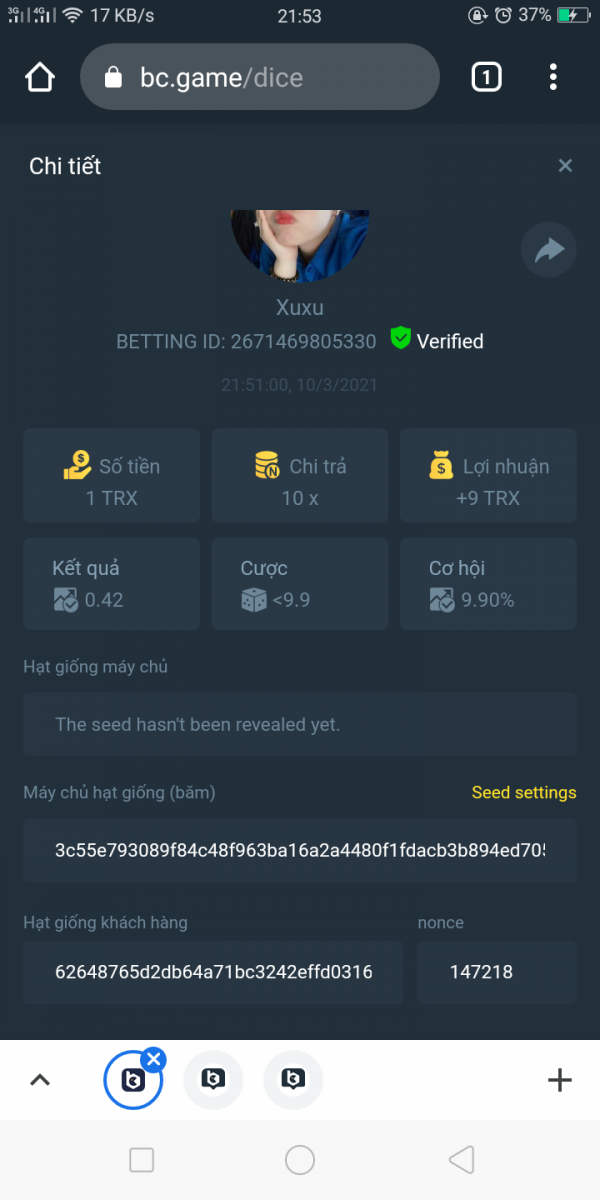Close the Chi tiết dialog
This screenshot has height=1200, width=600.
[565, 166]
